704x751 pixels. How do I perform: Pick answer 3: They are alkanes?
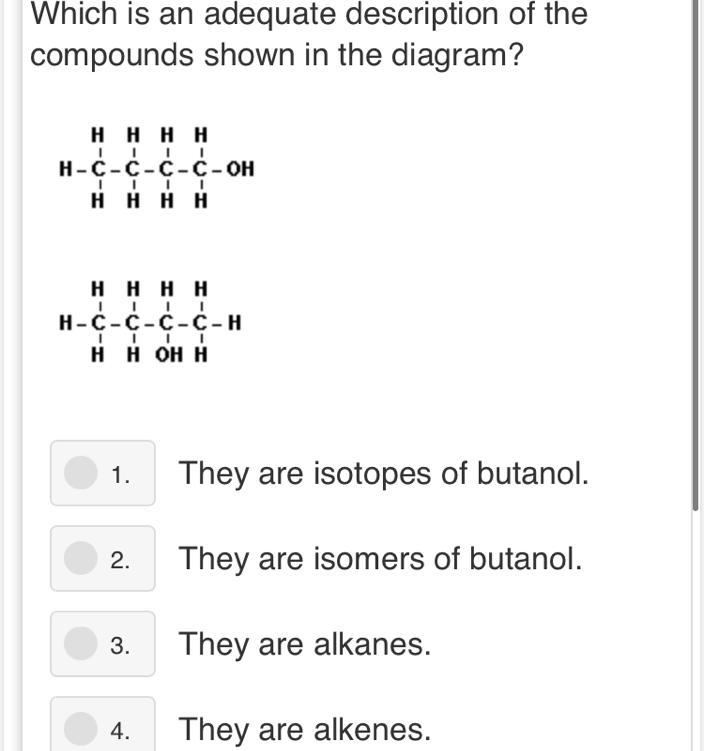[80, 644]
